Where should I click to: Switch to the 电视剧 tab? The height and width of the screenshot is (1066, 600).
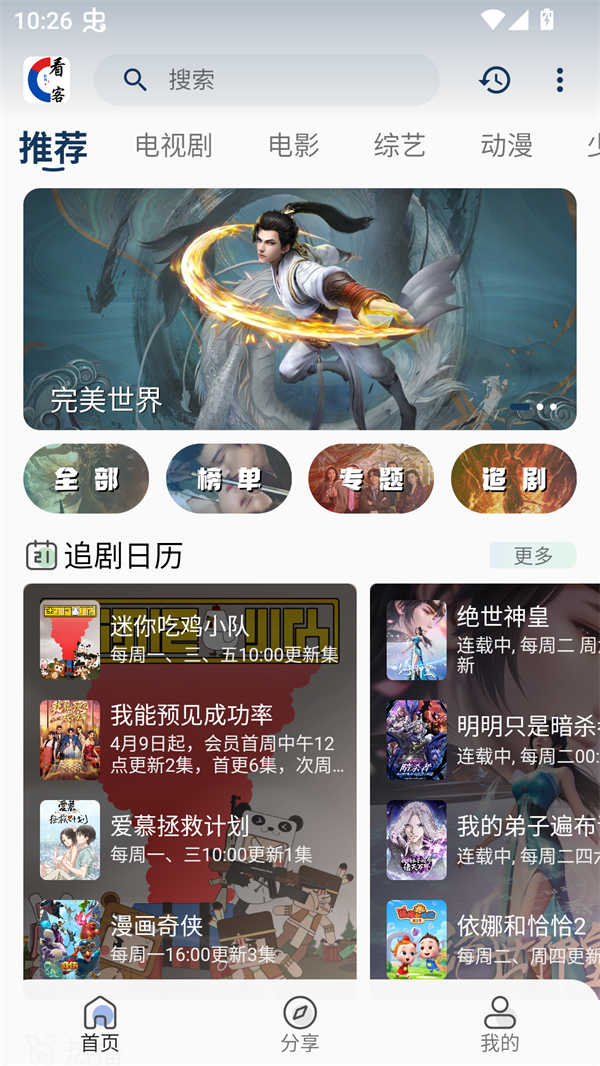[174, 146]
